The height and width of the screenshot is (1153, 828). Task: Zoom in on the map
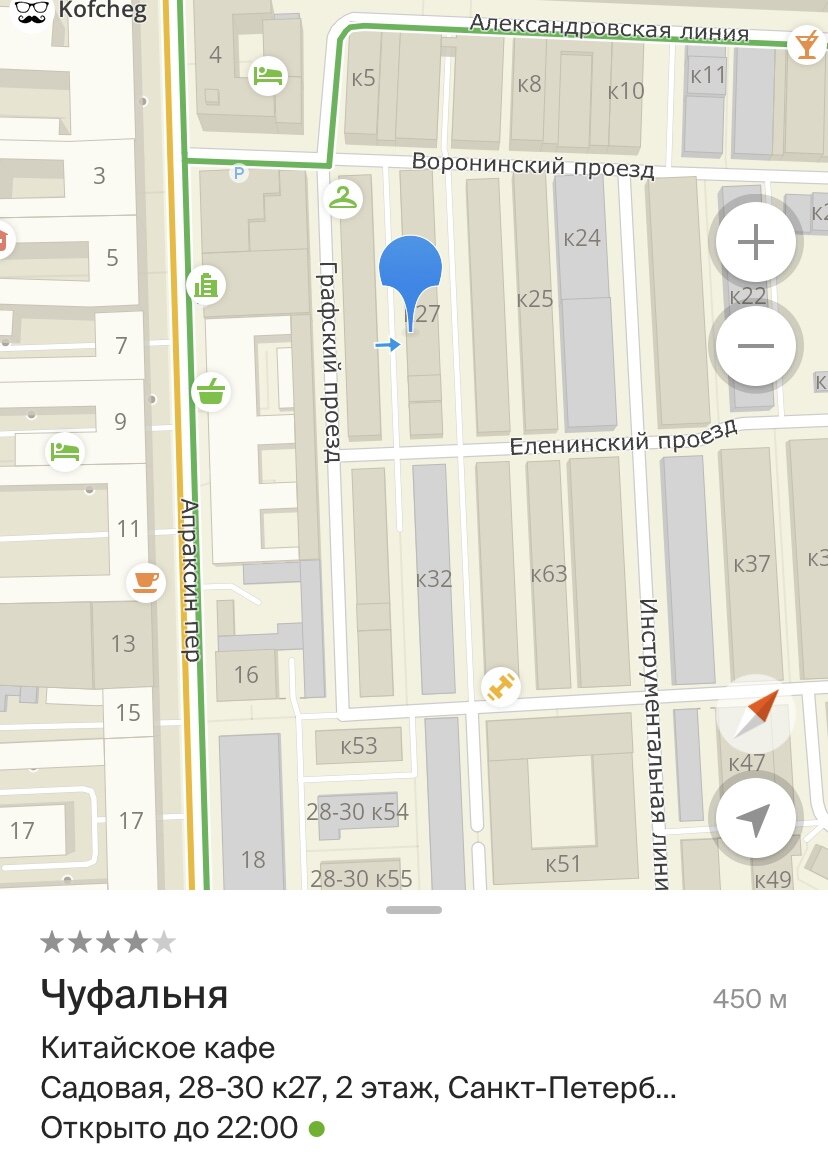pos(756,243)
